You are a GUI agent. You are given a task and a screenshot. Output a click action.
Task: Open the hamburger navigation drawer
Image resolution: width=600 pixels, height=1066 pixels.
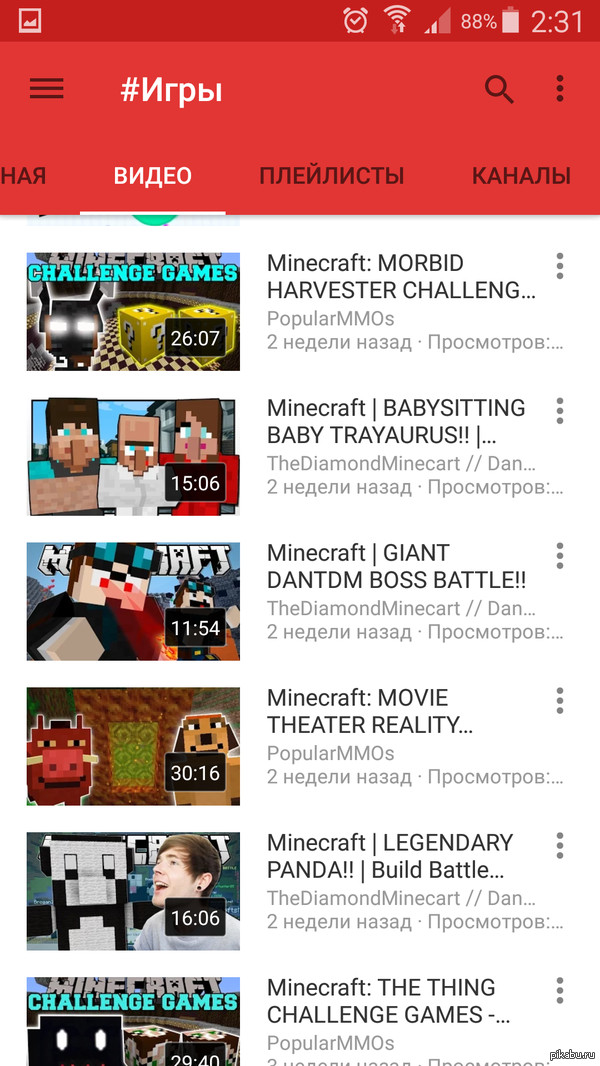[46, 89]
